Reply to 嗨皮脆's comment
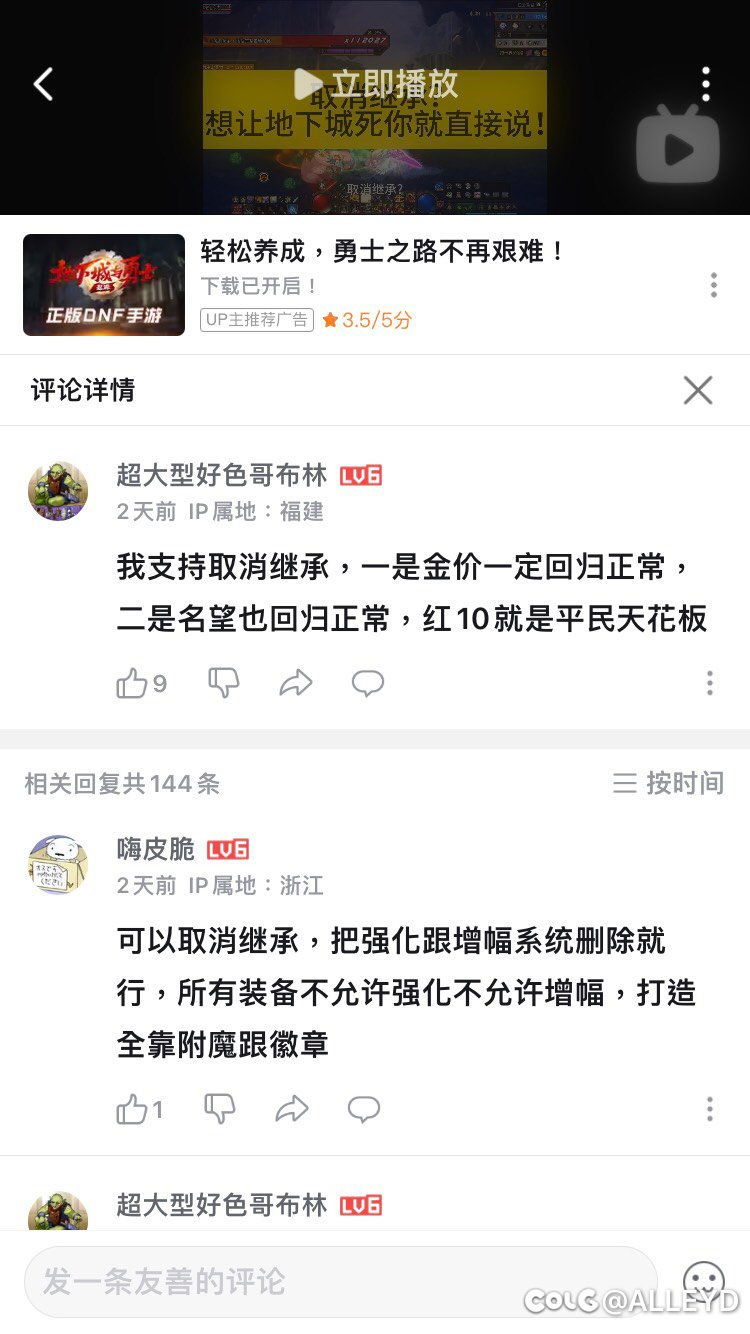Image resolution: width=750 pixels, height=1334 pixels. [x=364, y=1109]
